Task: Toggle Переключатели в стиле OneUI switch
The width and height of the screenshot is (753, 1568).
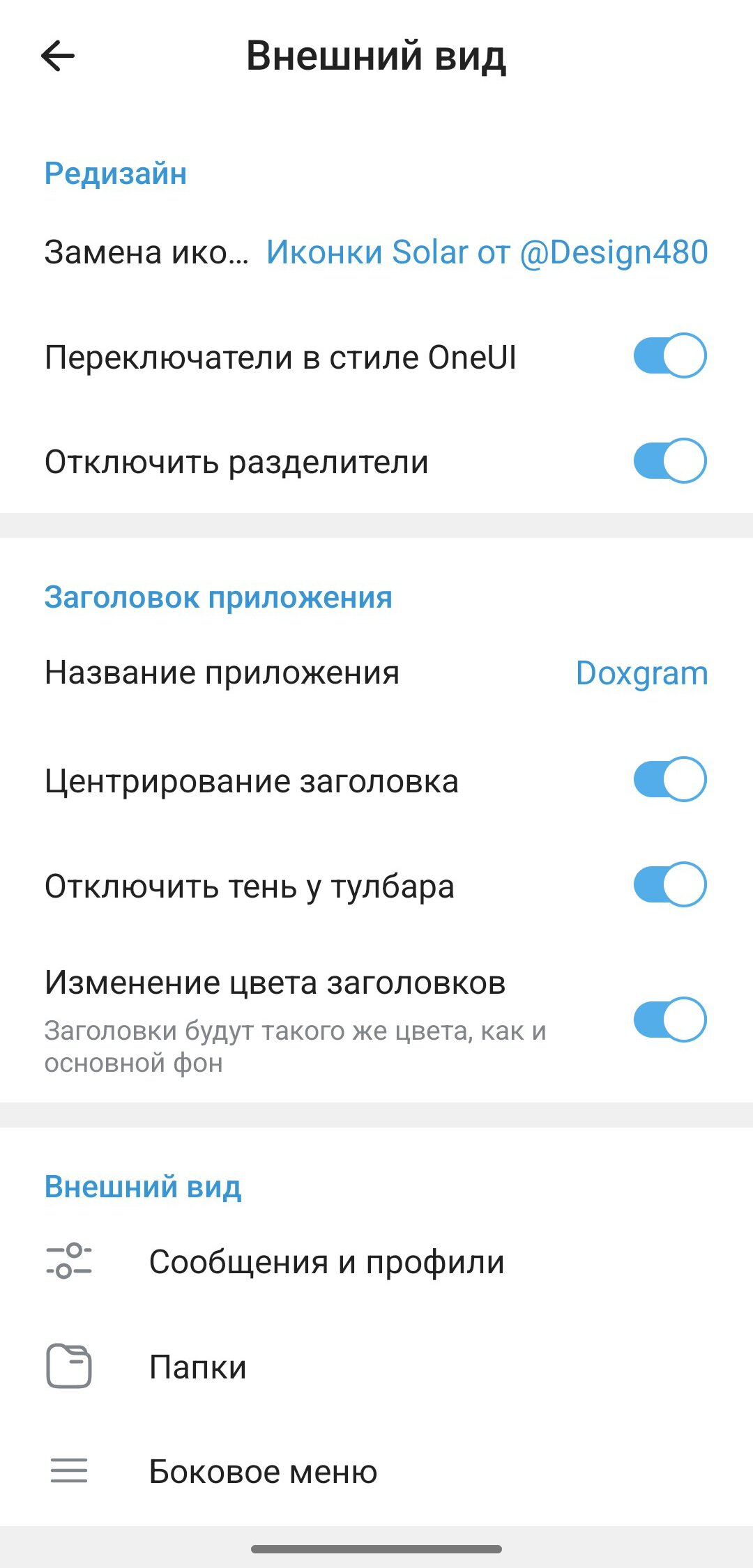Action: click(x=669, y=356)
